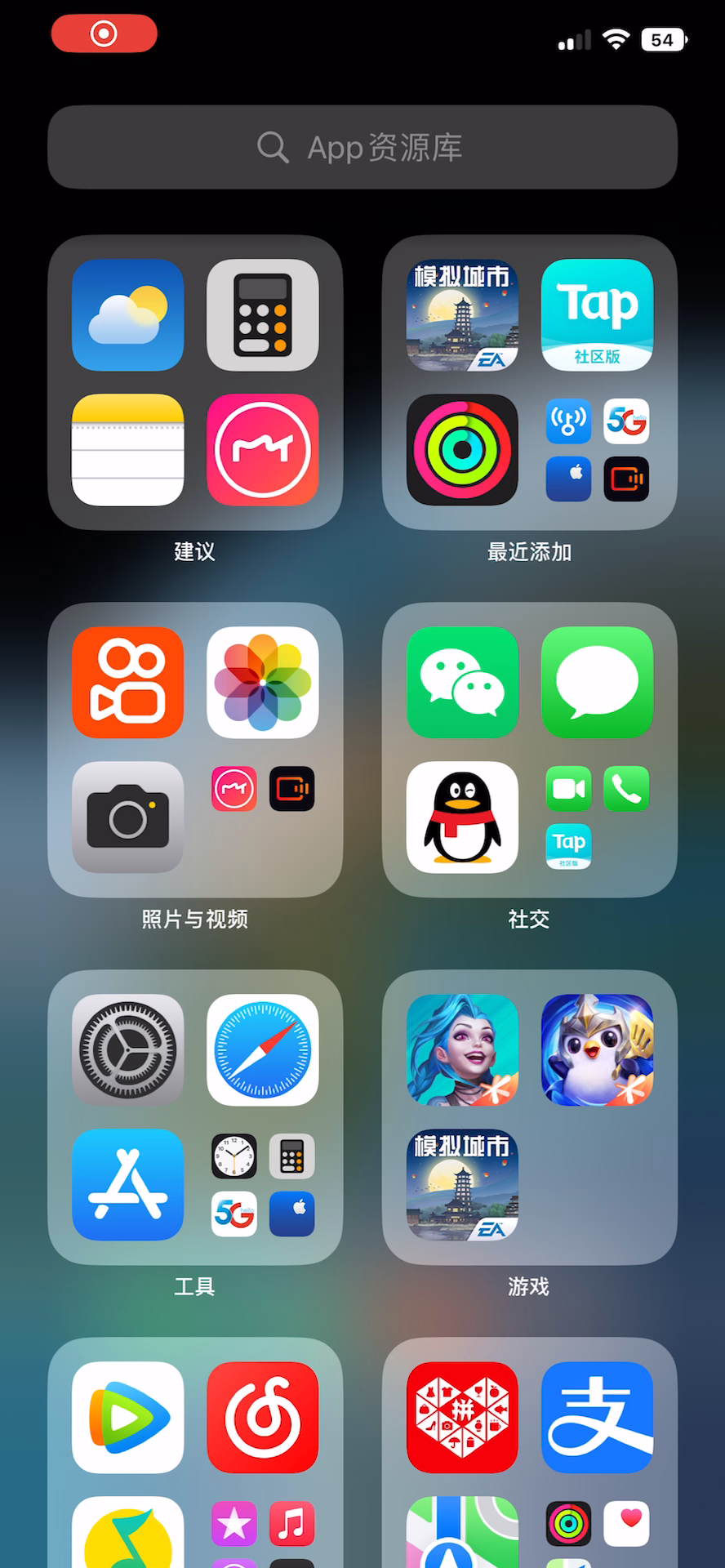Open NetEase Cloud Music red icon

[x=263, y=1418]
